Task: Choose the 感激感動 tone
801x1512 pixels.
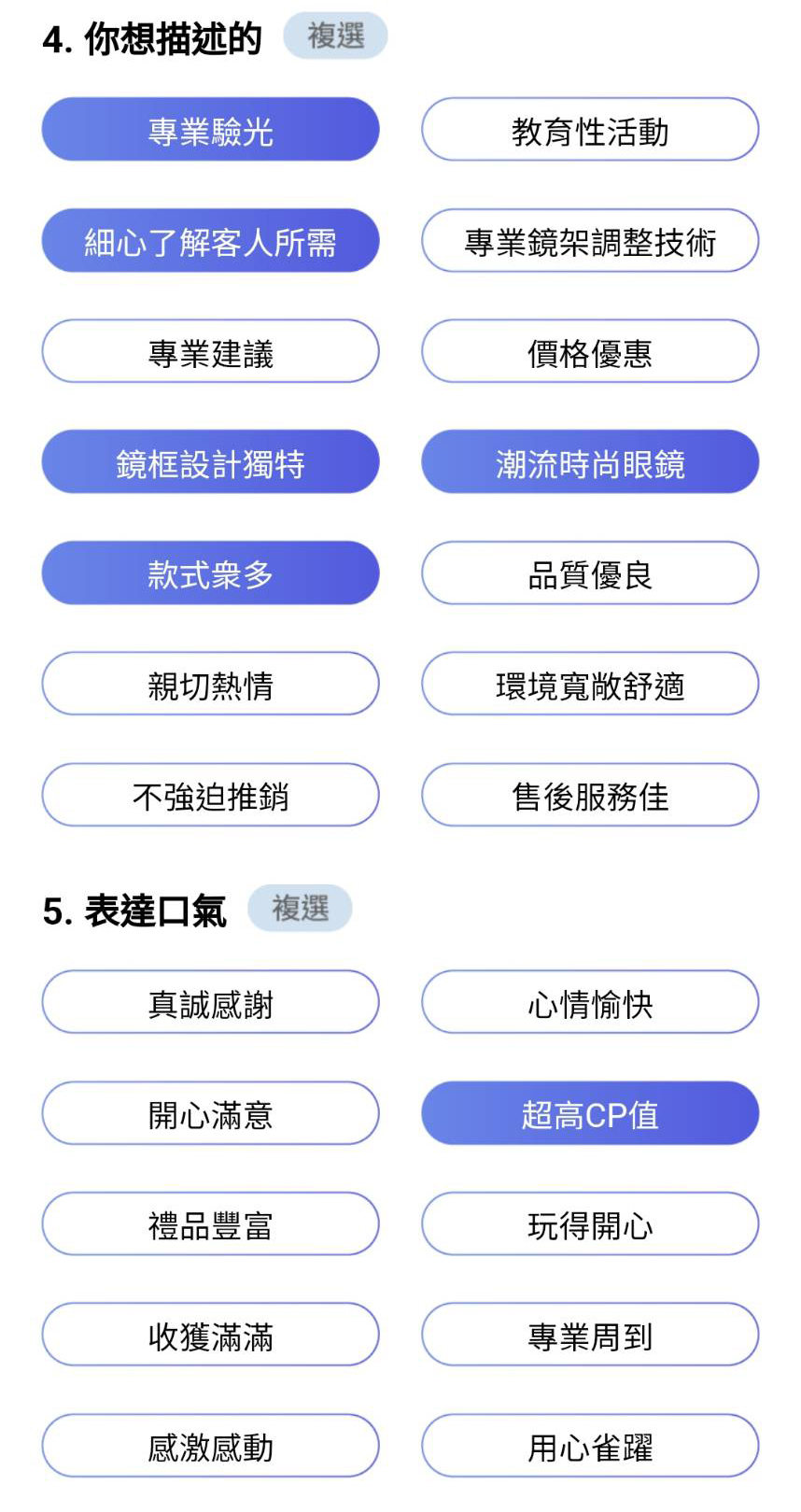Action: tap(210, 1447)
